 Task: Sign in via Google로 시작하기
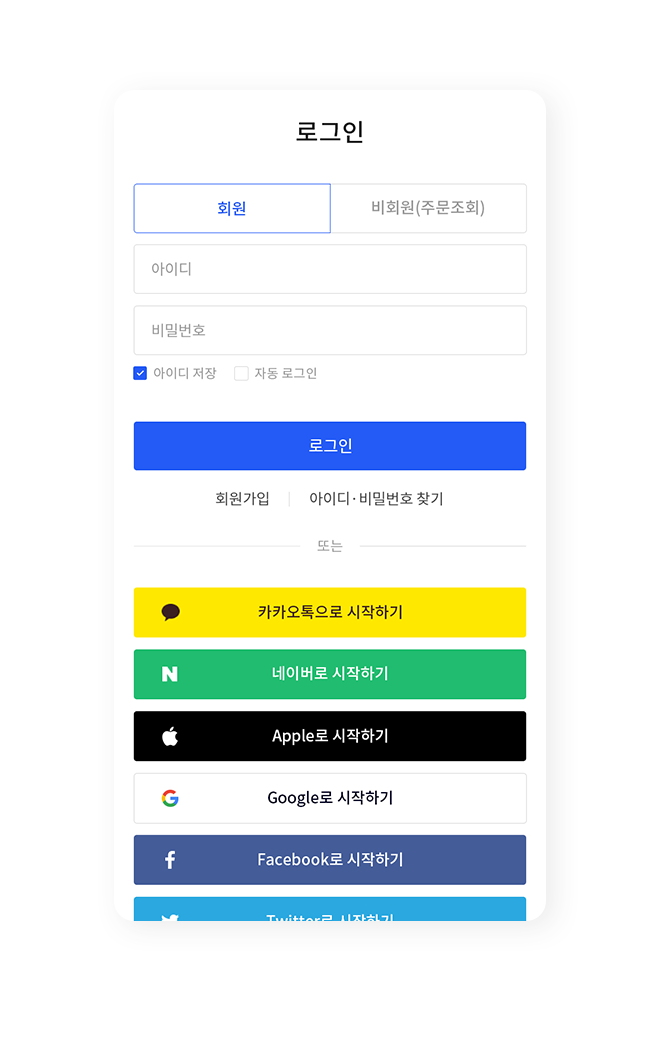[330, 798]
